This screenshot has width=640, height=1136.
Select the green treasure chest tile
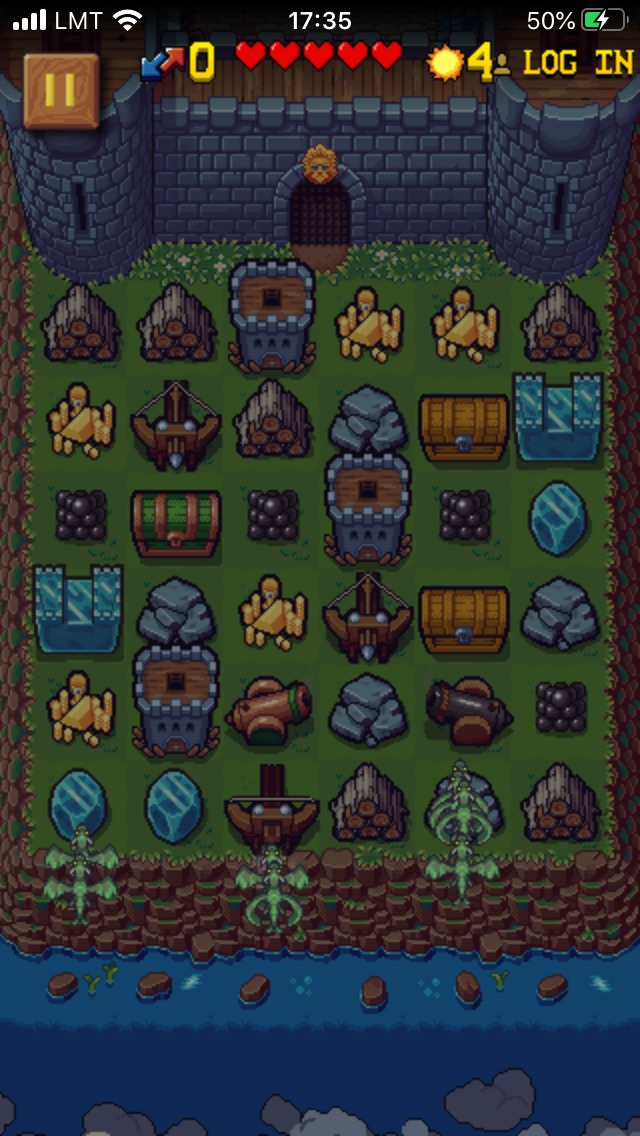176,523
